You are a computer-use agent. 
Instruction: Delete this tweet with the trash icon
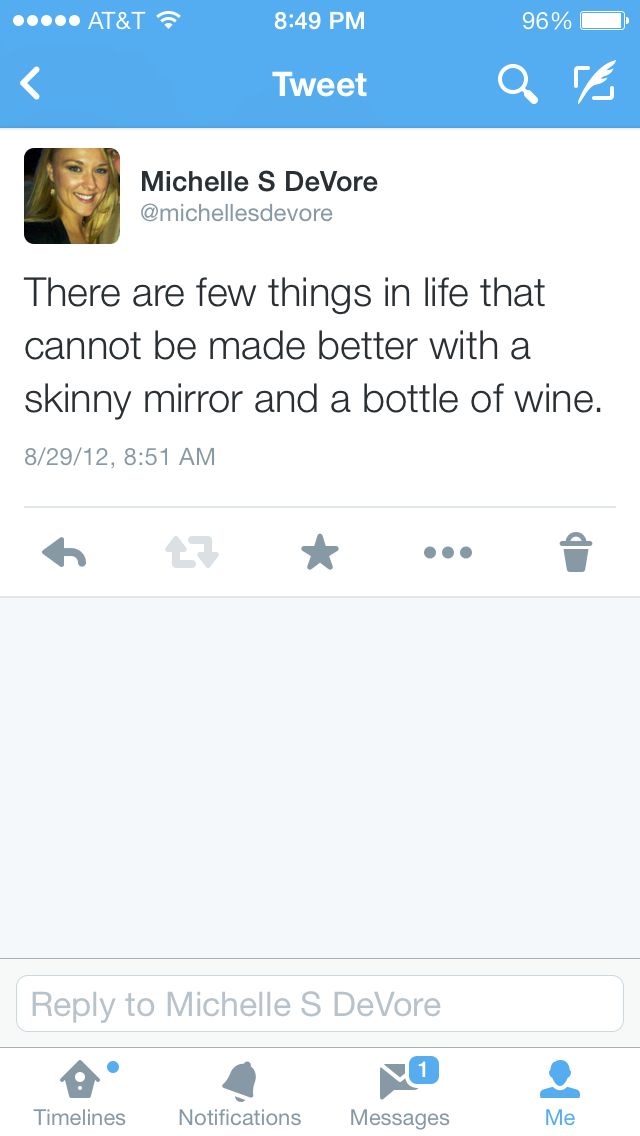tap(576, 552)
